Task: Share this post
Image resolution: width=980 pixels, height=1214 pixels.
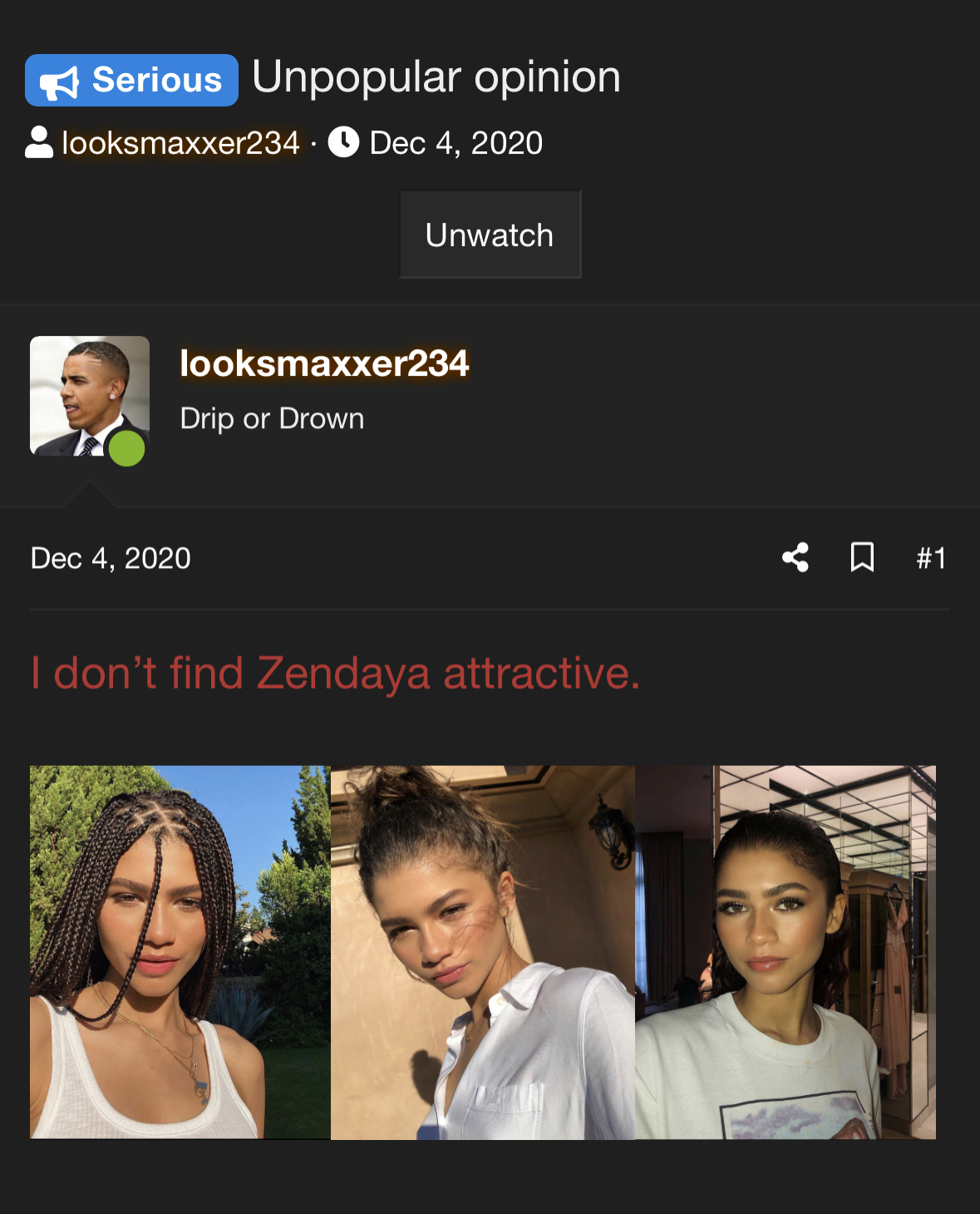Action: click(x=795, y=557)
